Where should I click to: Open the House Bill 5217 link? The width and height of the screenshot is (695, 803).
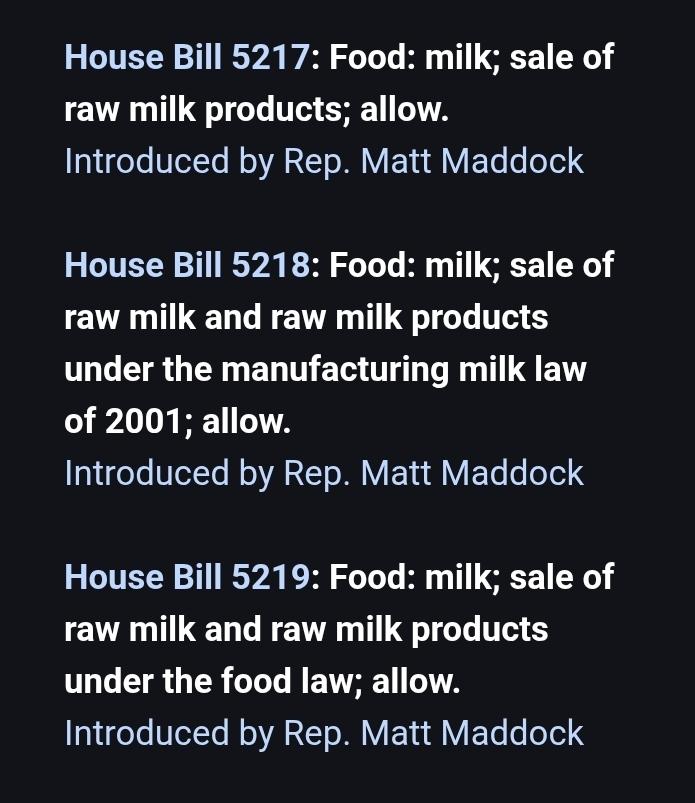pos(186,58)
